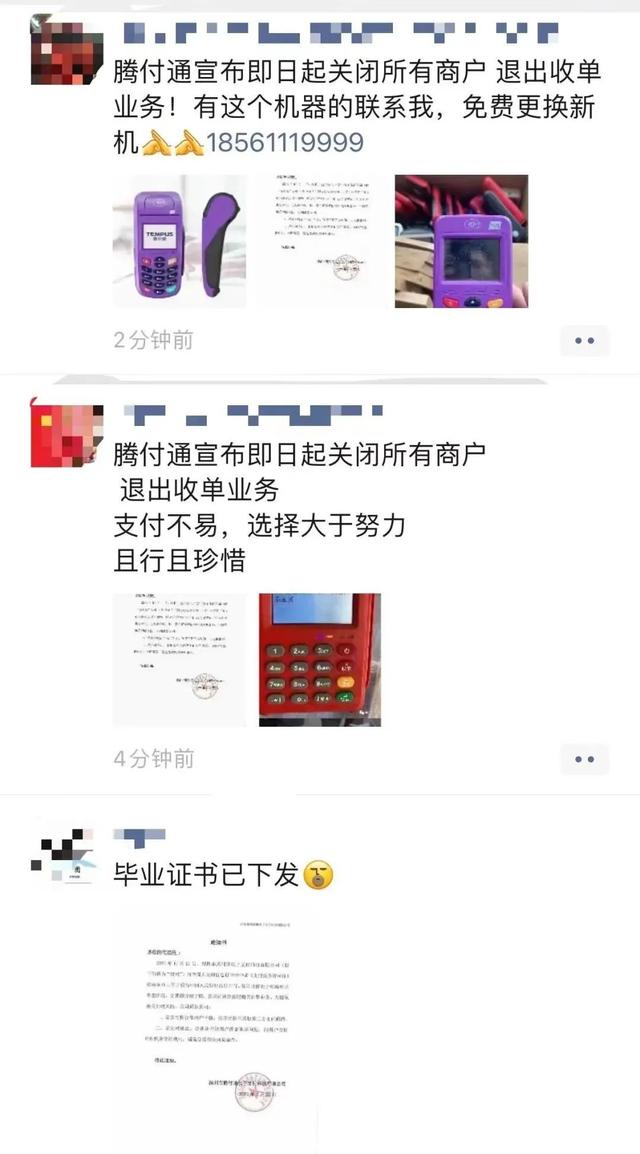Open handheld purple device photo
Screen dimensions: 640x1154
(x=461, y=241)
